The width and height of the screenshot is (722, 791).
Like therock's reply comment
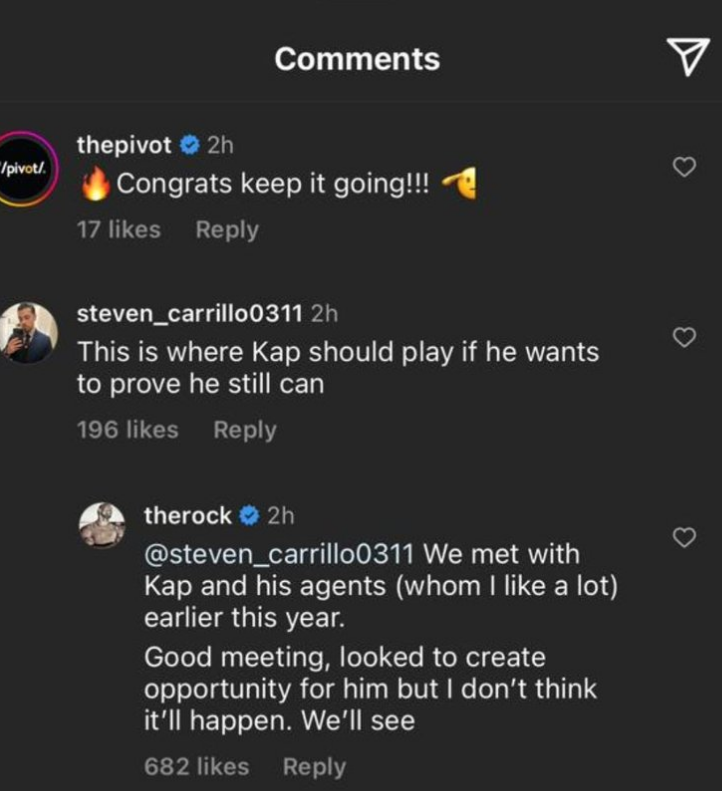tap(684, 538)
